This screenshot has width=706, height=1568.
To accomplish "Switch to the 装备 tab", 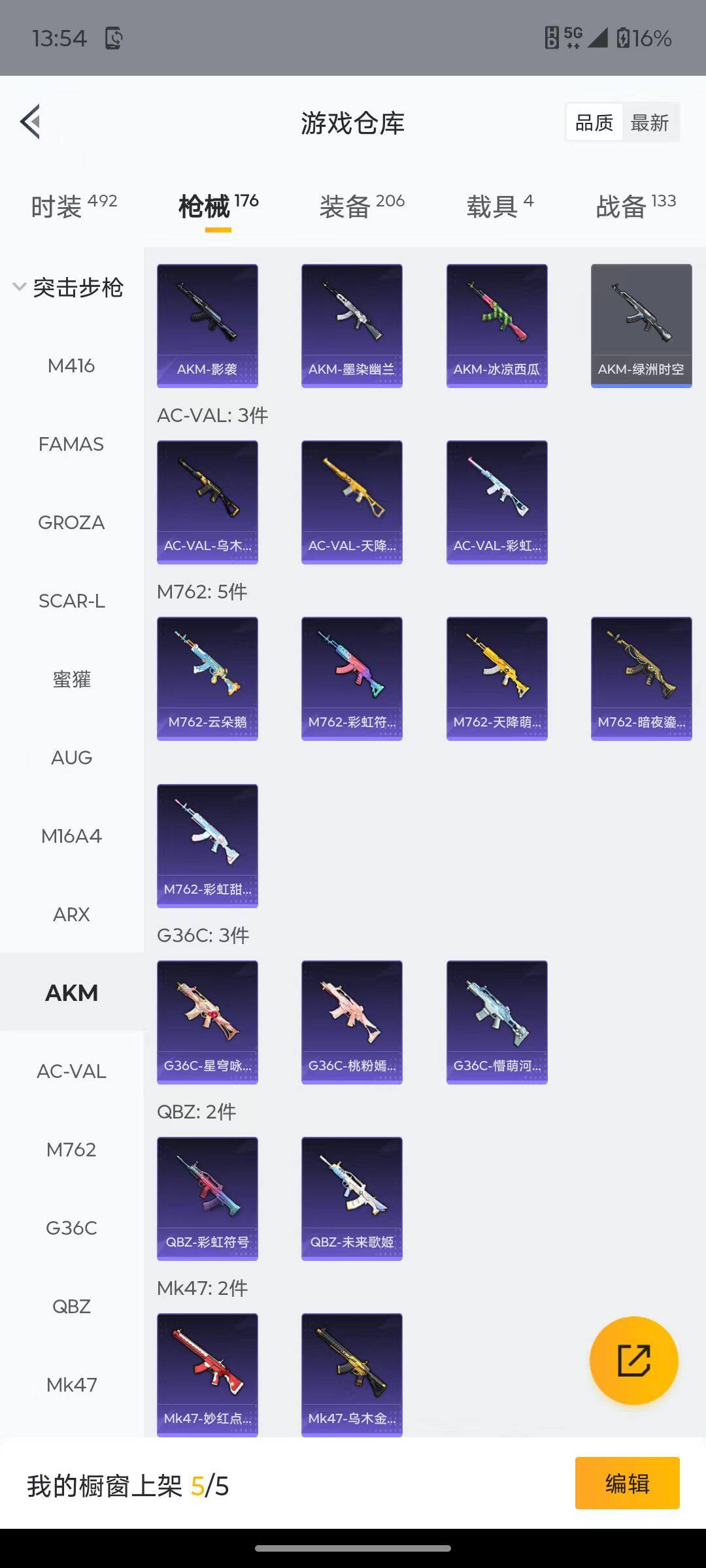I will pyautogui.click(x=361, y=206).
